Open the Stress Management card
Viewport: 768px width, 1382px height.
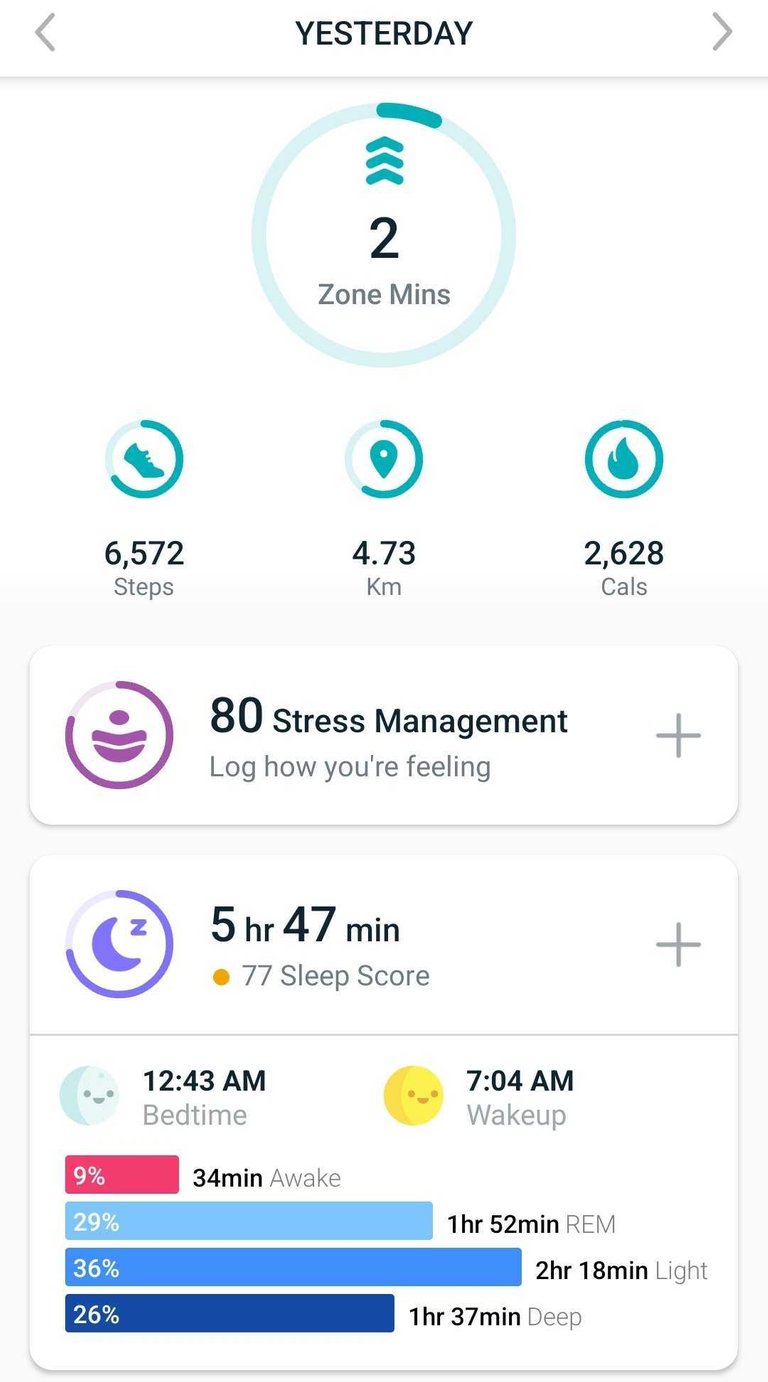point(384,735)
